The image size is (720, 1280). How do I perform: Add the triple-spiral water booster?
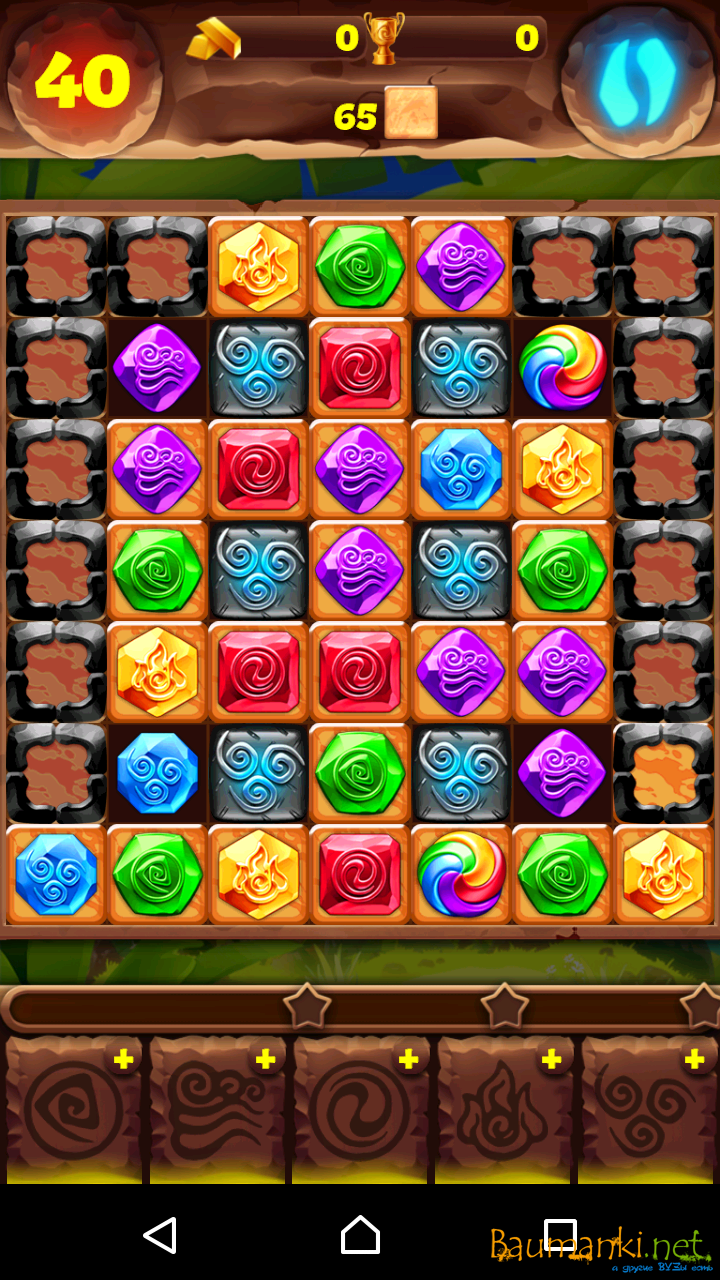pyautogui.click(x=694, y=1060)
